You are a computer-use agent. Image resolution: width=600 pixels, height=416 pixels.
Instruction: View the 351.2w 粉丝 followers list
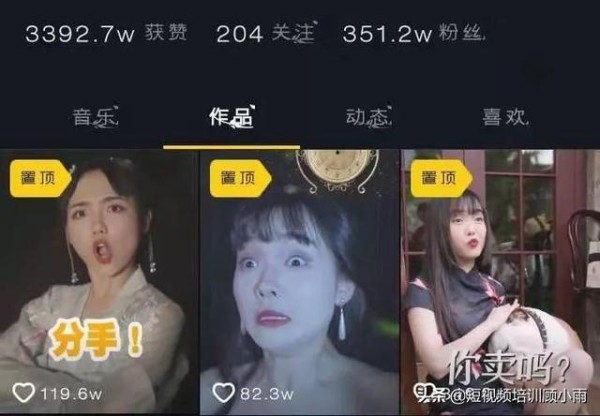click(x=413, y=33)
